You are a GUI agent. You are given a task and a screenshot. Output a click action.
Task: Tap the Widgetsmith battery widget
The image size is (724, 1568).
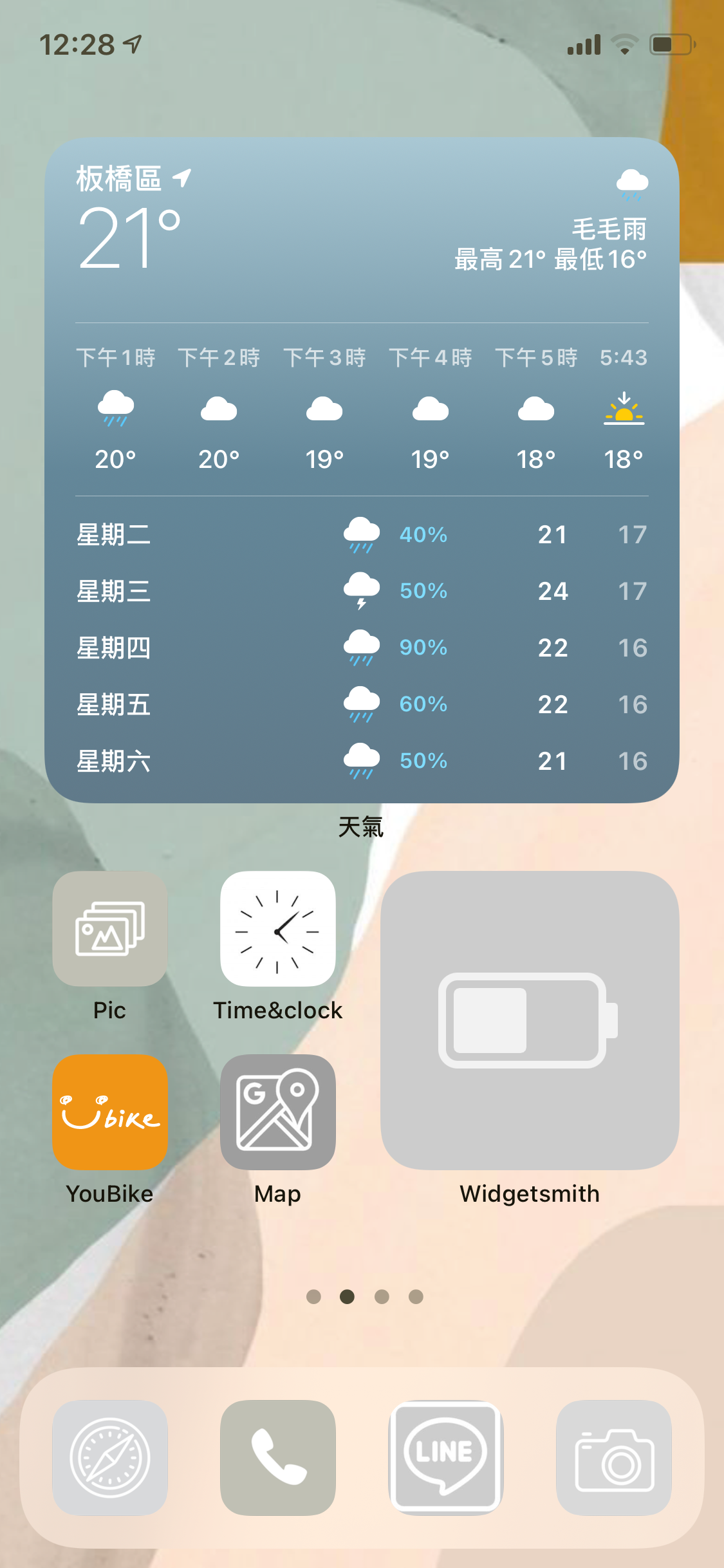pos(530,1020)
